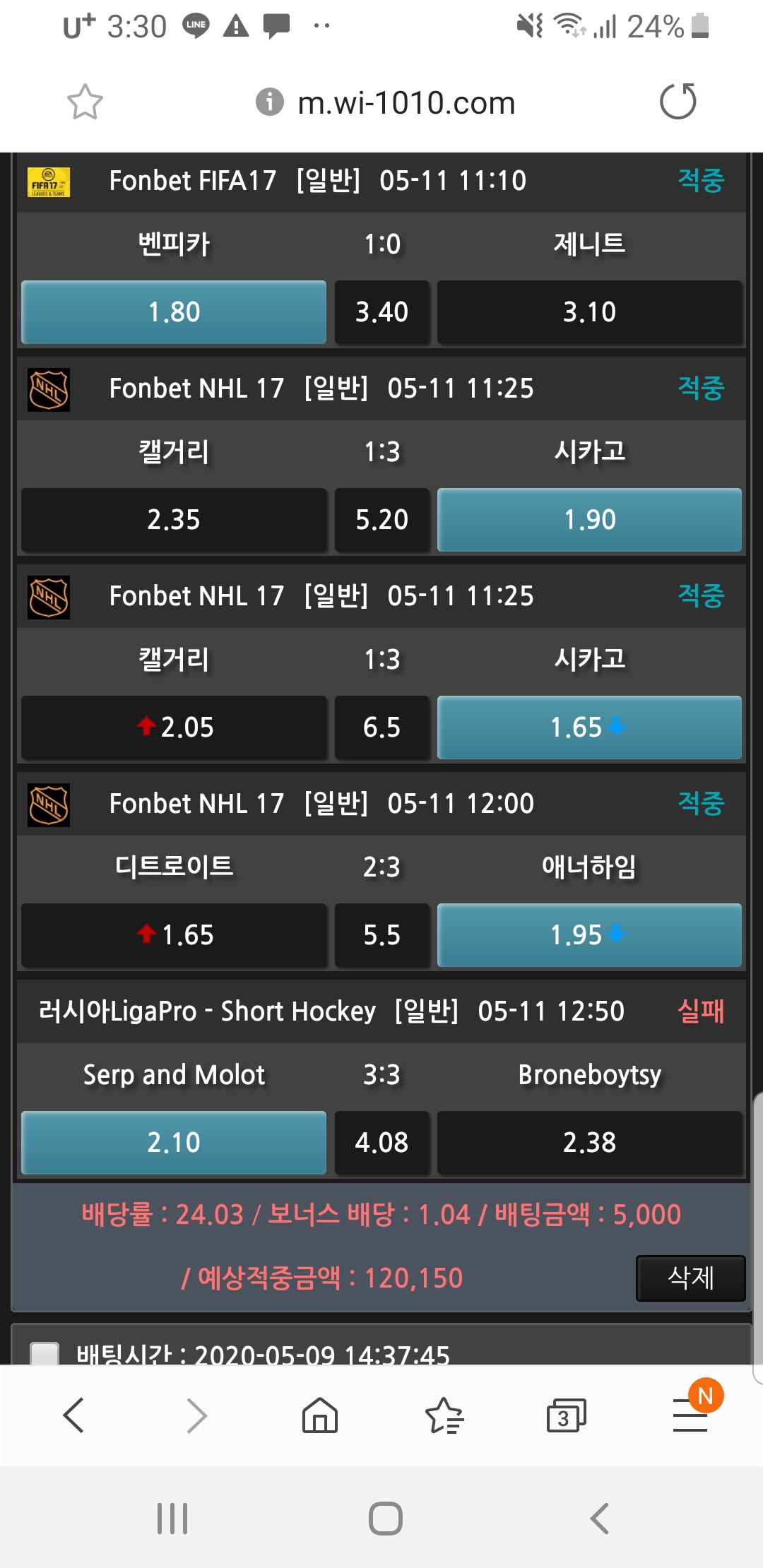Open the browser menu

pos(690,1415)
